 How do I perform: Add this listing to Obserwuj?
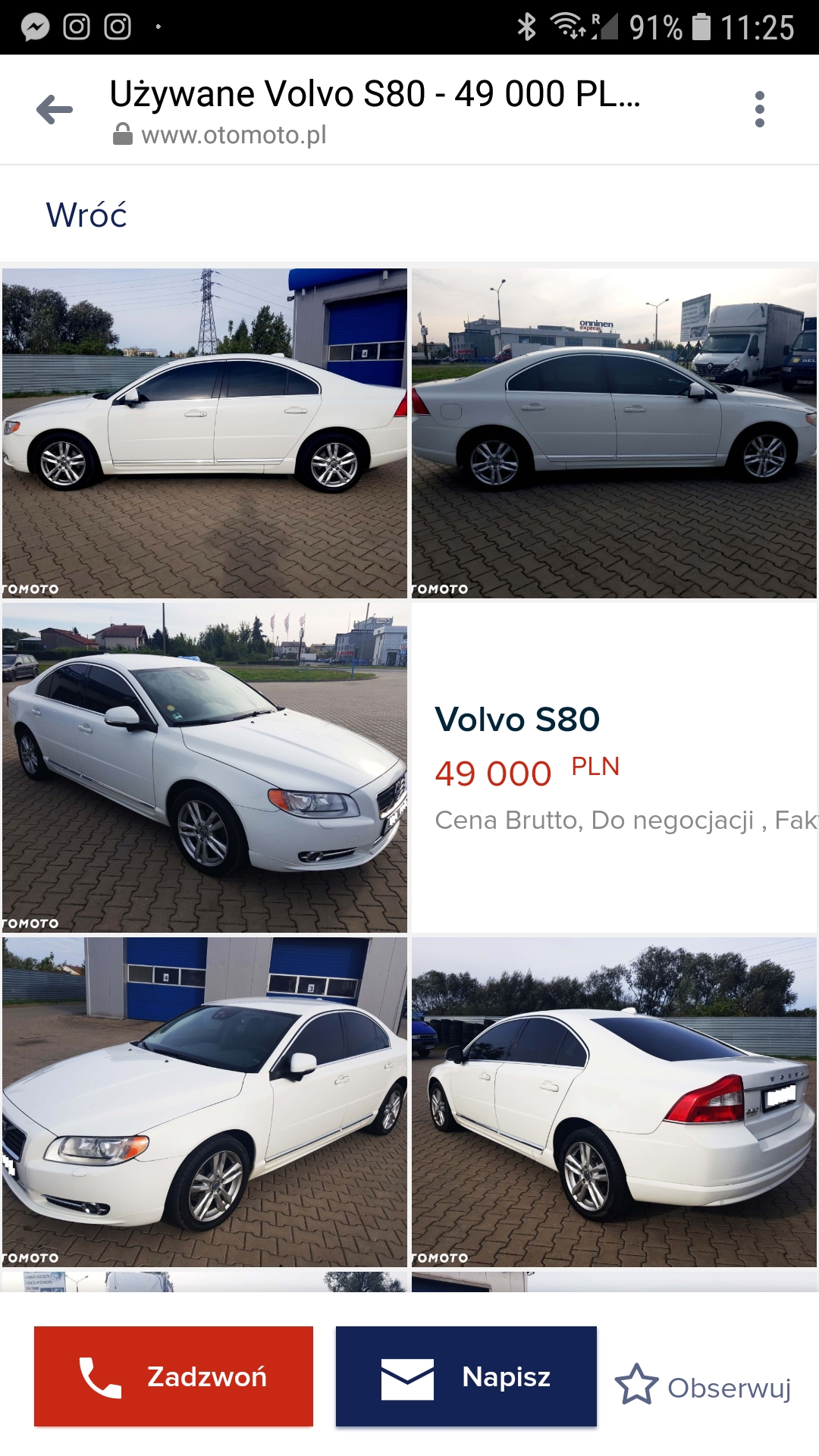pos(703,1386)
